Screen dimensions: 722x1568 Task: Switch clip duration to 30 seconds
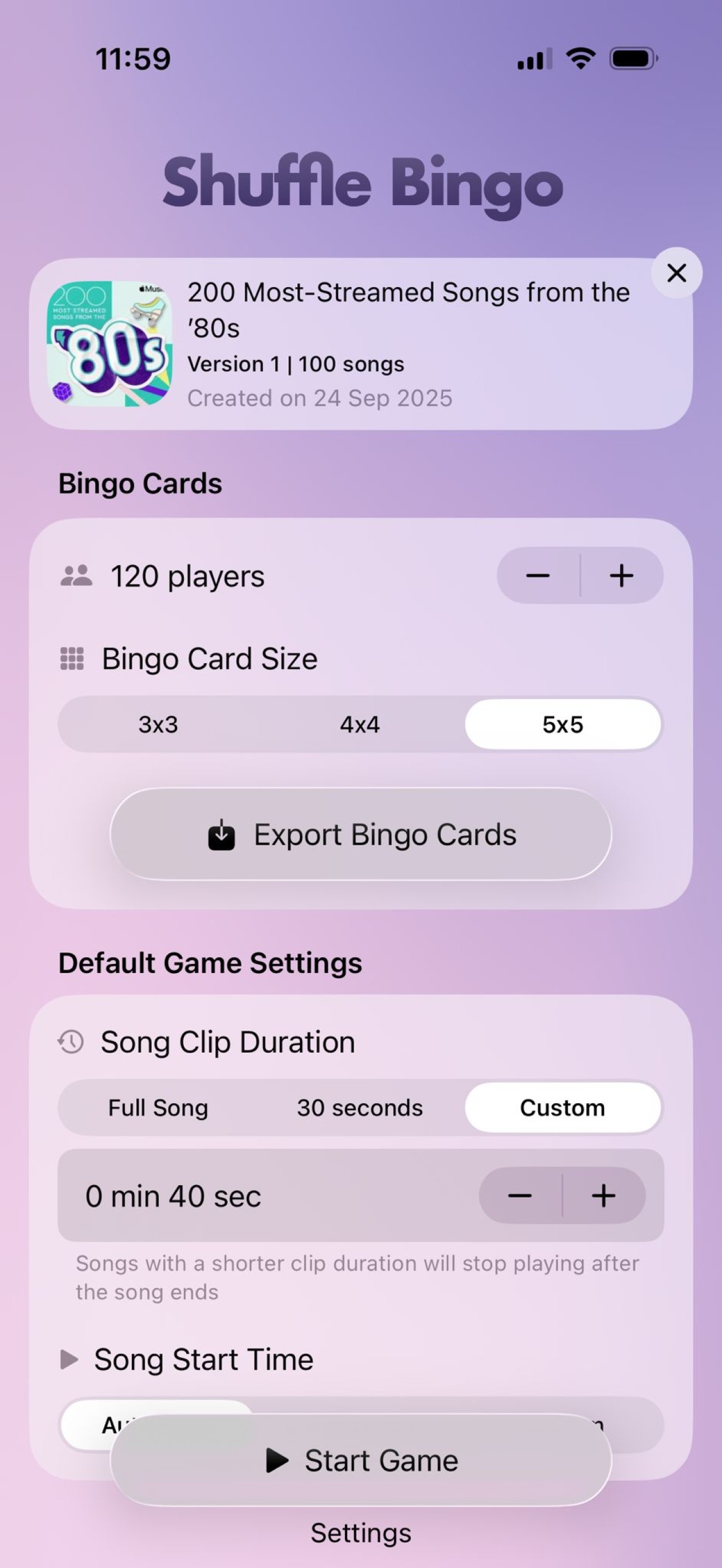point(360,1108)
